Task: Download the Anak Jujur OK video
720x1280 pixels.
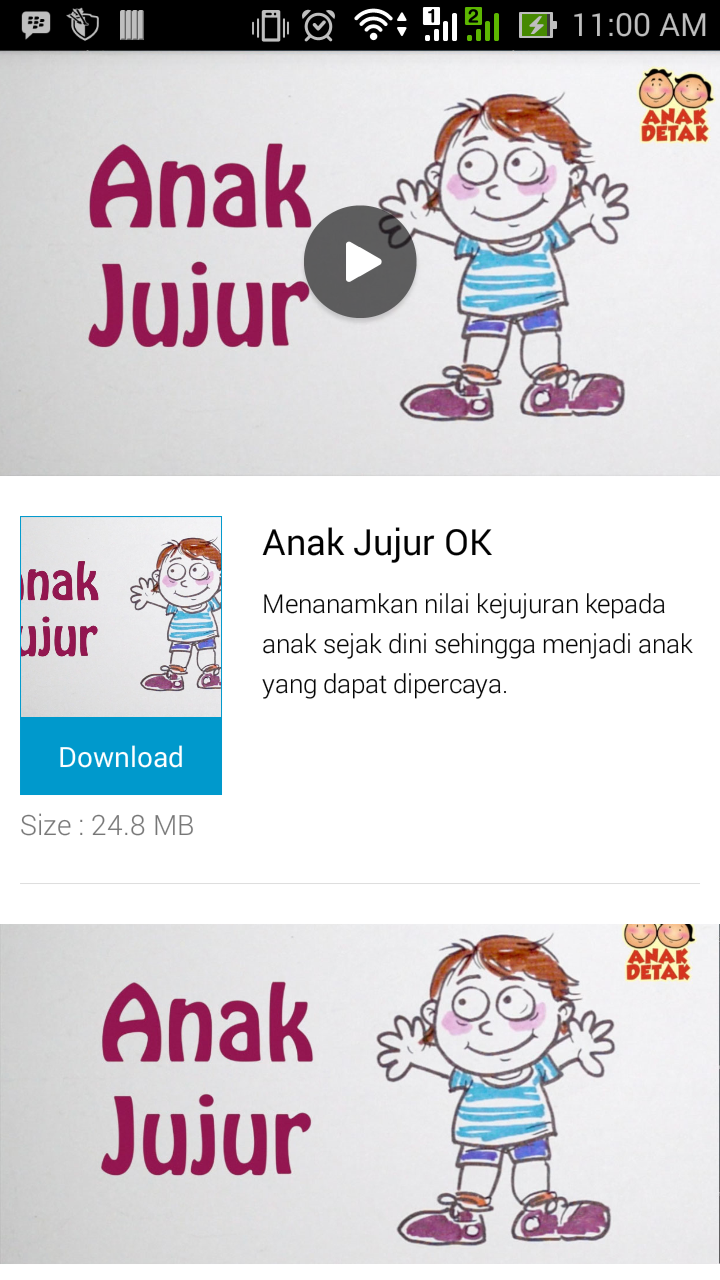Action: 121,757
